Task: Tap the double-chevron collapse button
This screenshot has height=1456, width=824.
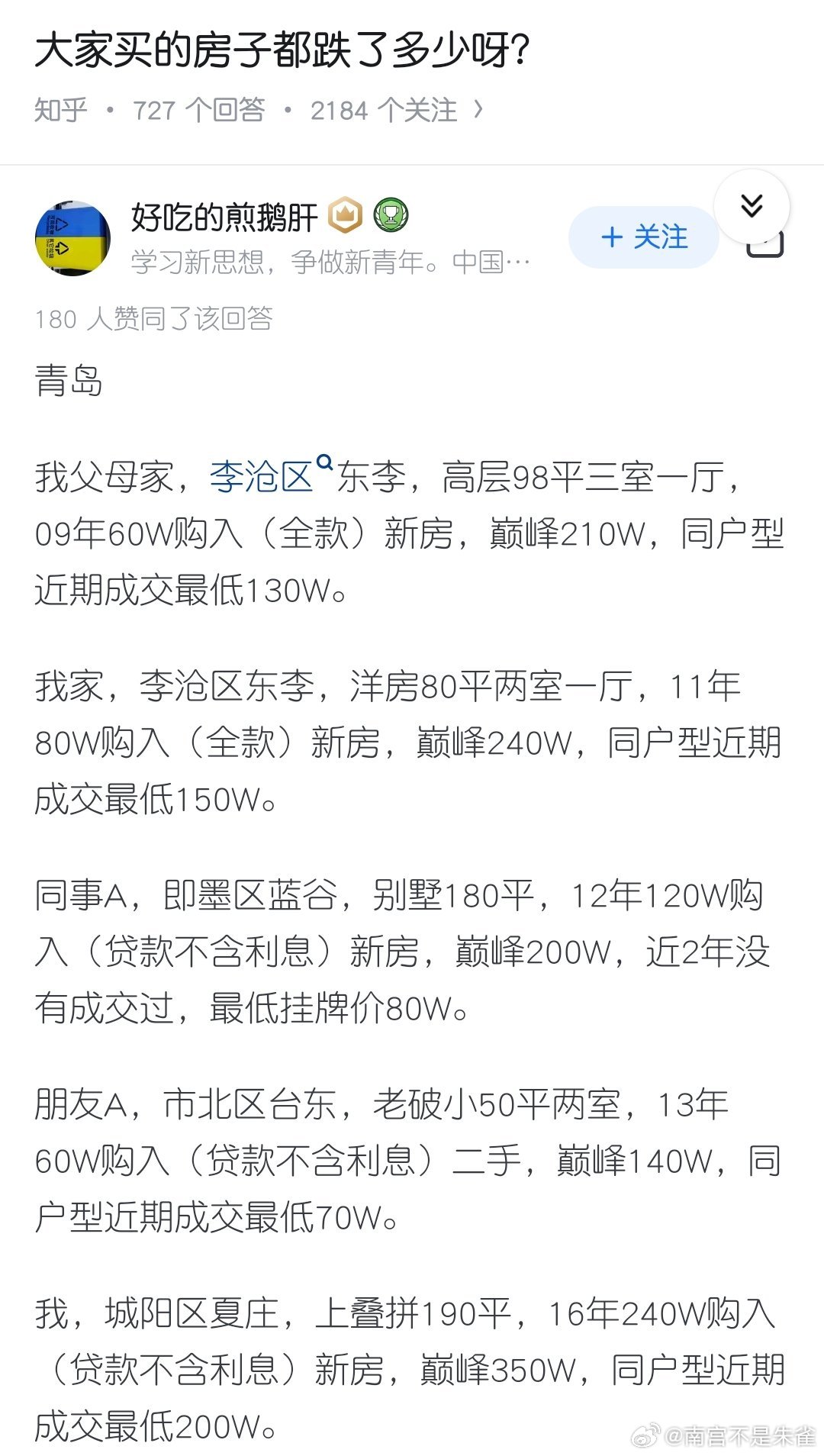Action: (752, 206)
